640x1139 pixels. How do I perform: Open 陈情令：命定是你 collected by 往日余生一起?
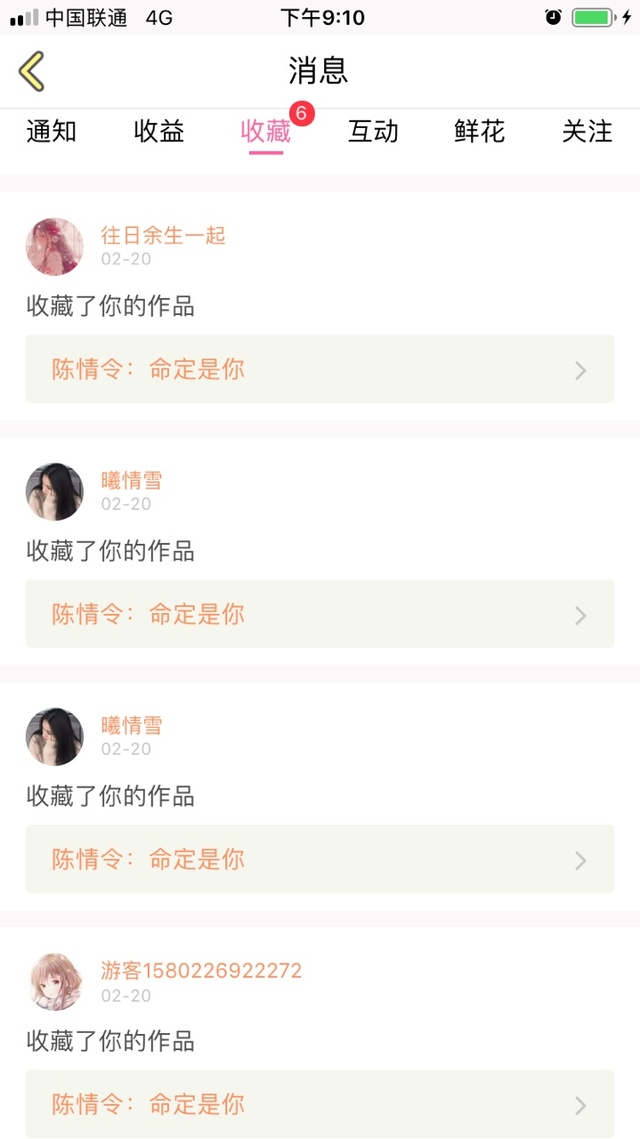pos(320,369)
